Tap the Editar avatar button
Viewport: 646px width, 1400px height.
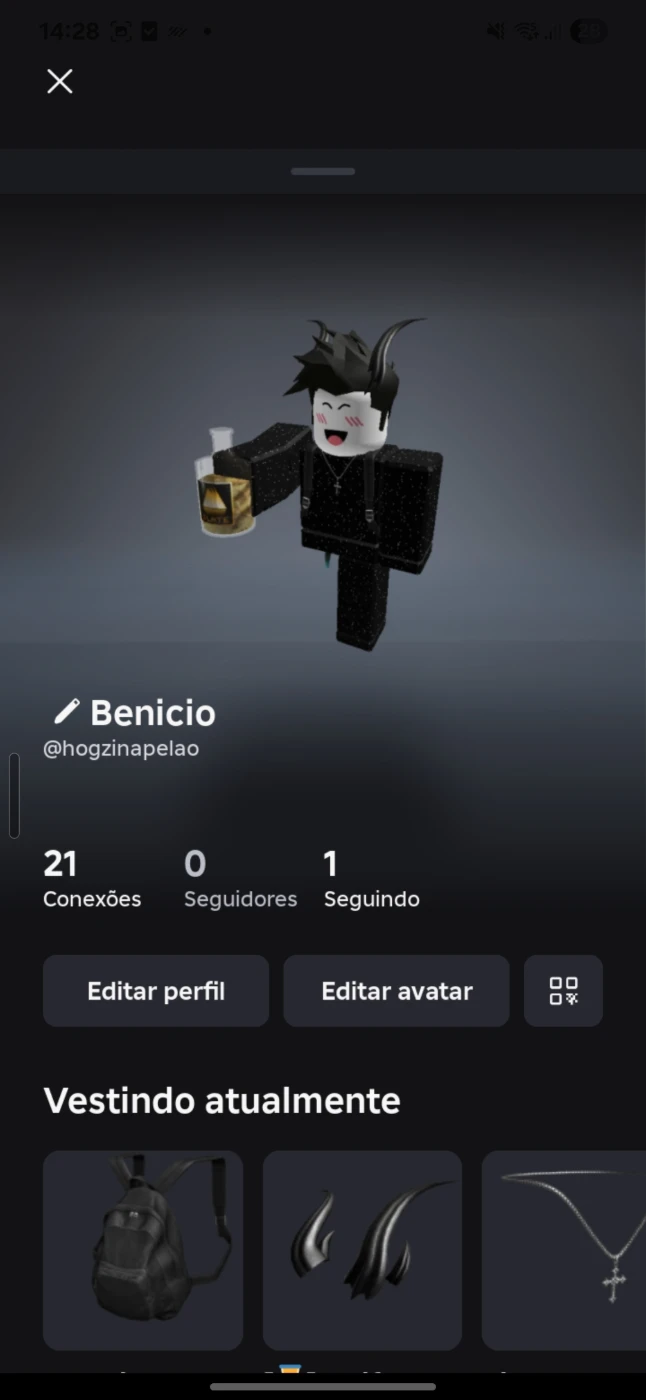pos(396,991)
